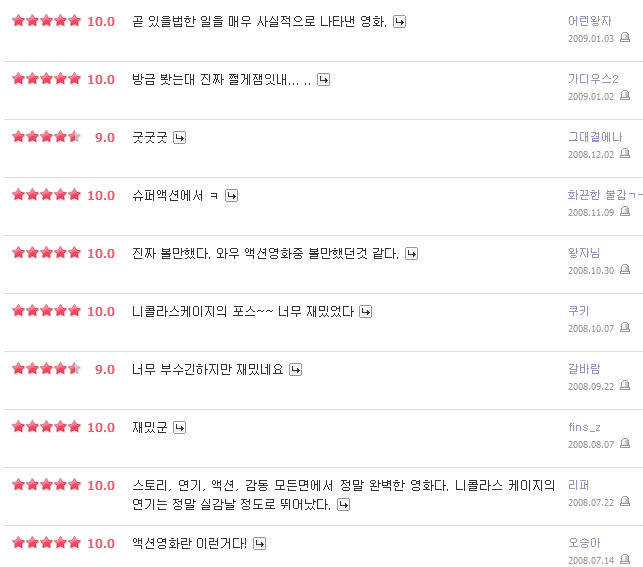
Task: Open reviewer fins_z's profile link
Action: (x=584, y=427)
